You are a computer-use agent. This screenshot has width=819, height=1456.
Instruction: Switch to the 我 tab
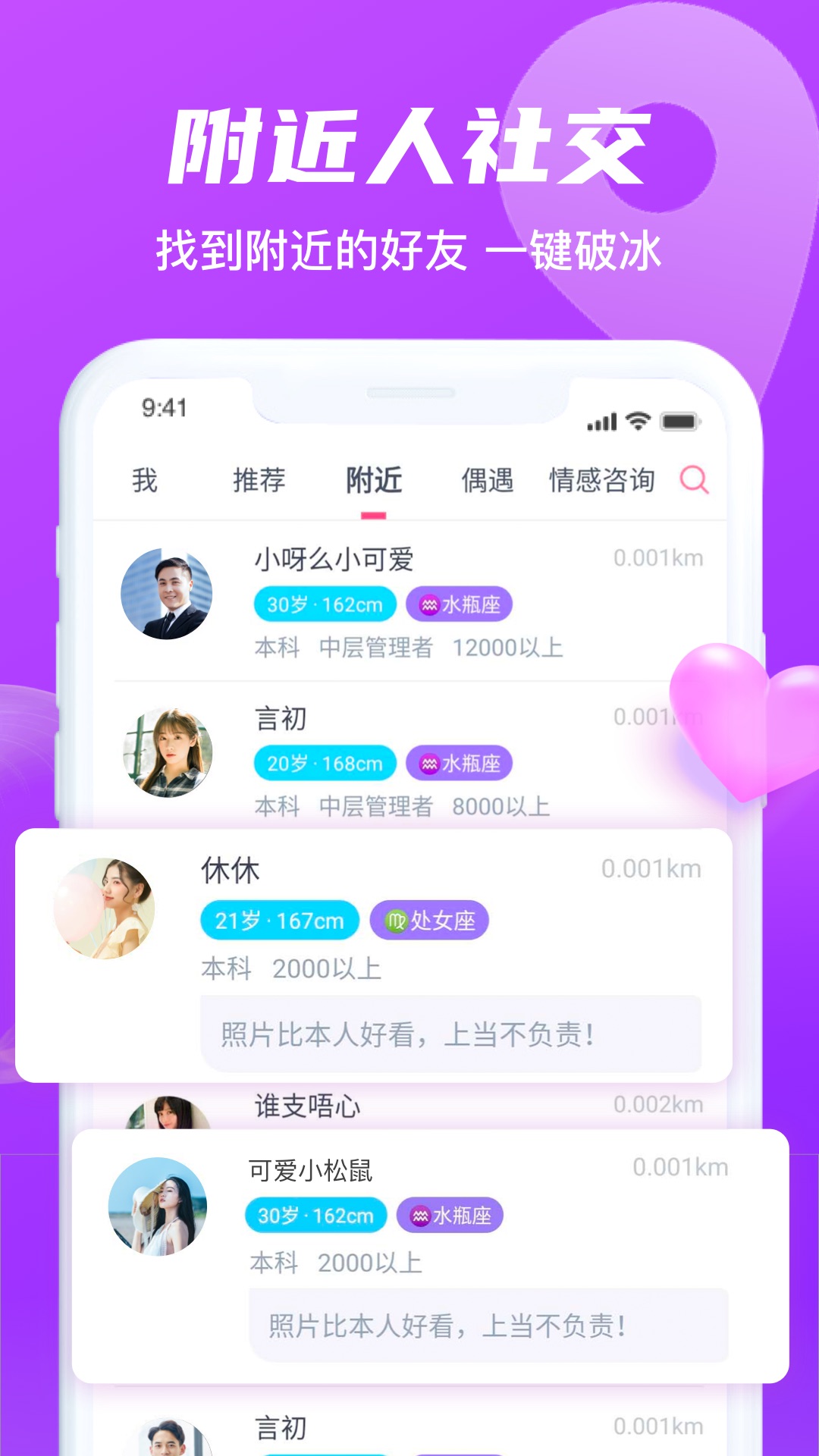coord(146,479)
